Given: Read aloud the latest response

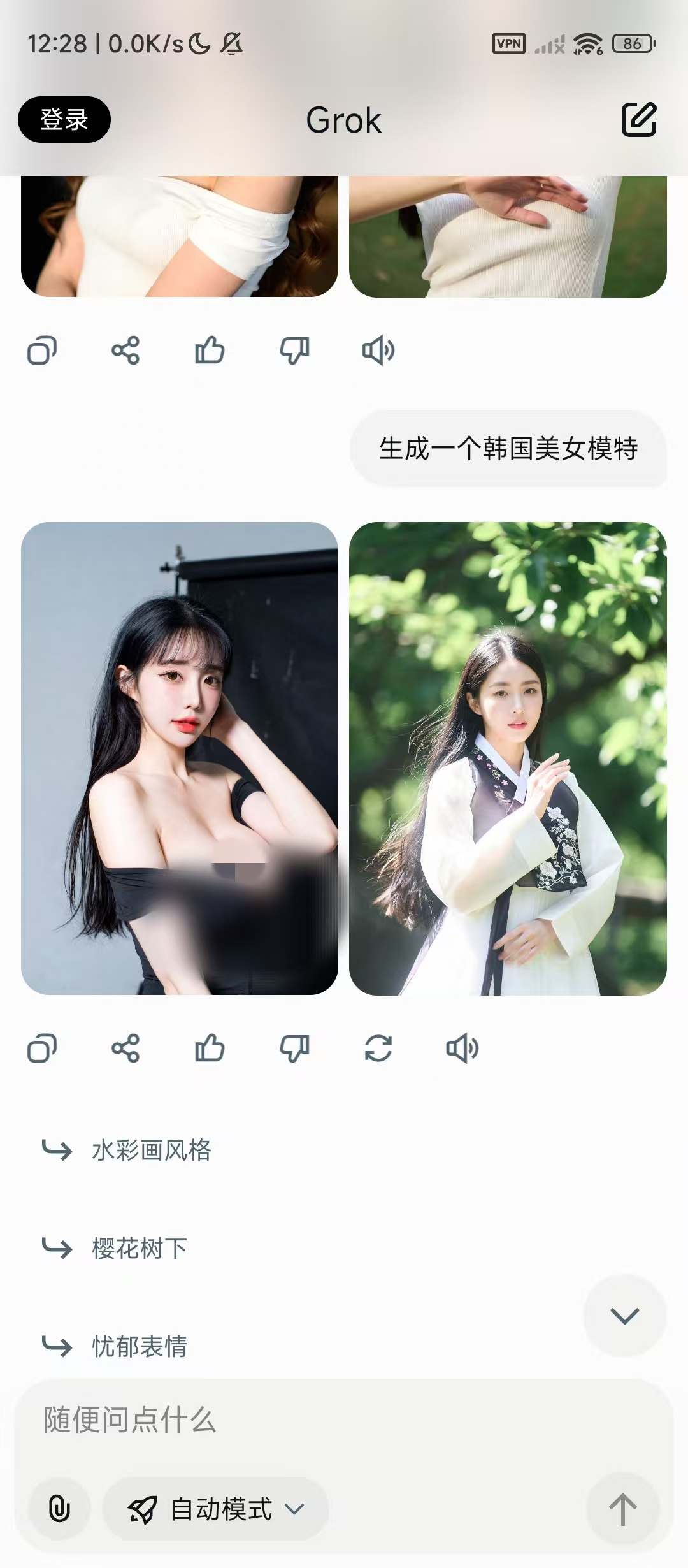Looking at the screenshot, I should [x=462, y=1048].
